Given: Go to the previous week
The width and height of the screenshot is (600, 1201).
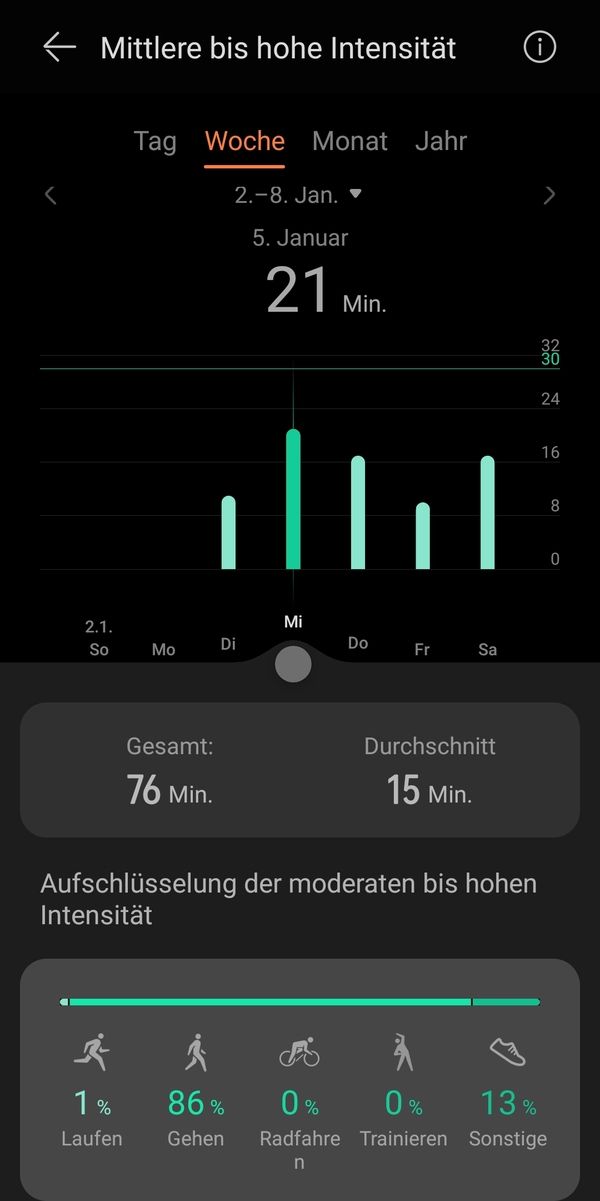Looking at the screenshot, I should pos(51,195).
